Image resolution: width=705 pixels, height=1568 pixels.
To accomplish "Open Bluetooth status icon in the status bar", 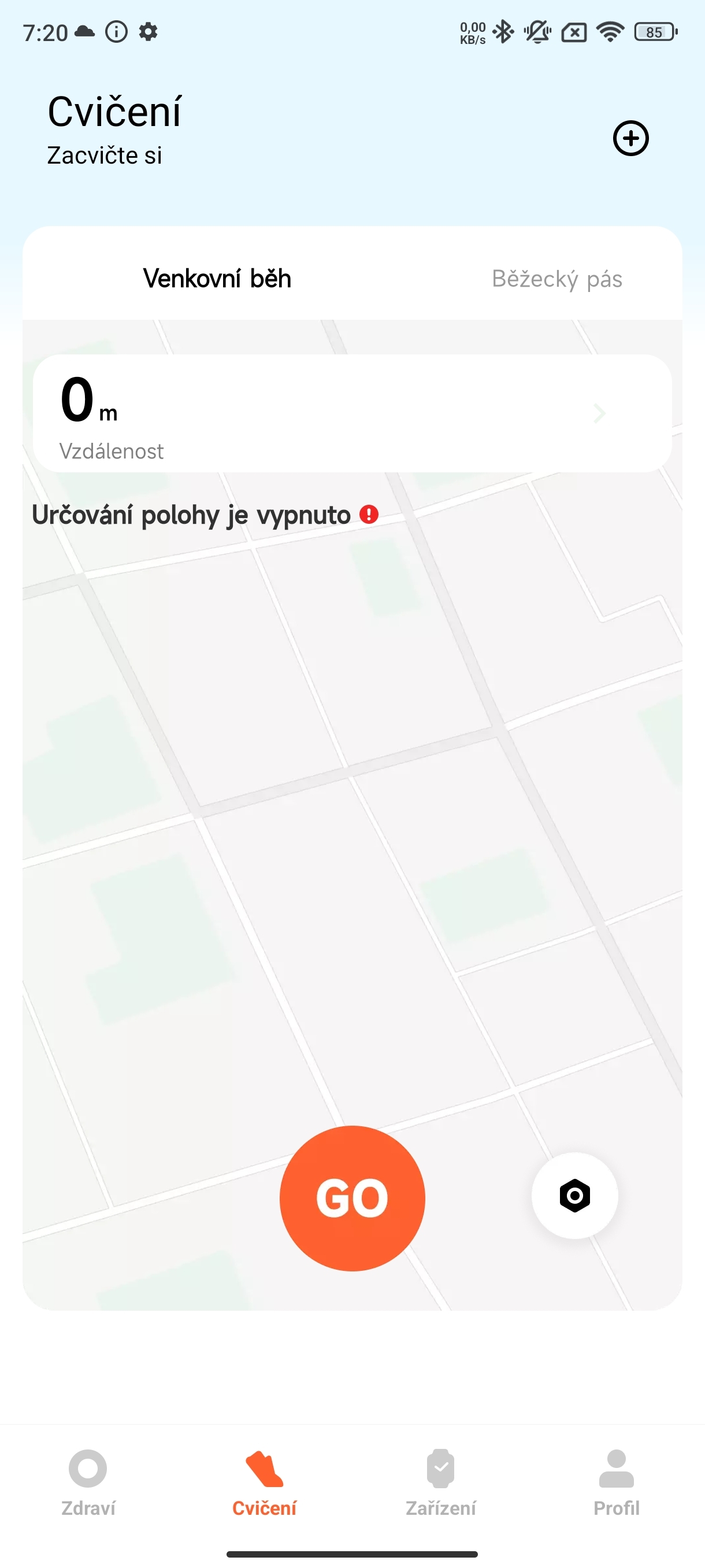I will point(504,31).
